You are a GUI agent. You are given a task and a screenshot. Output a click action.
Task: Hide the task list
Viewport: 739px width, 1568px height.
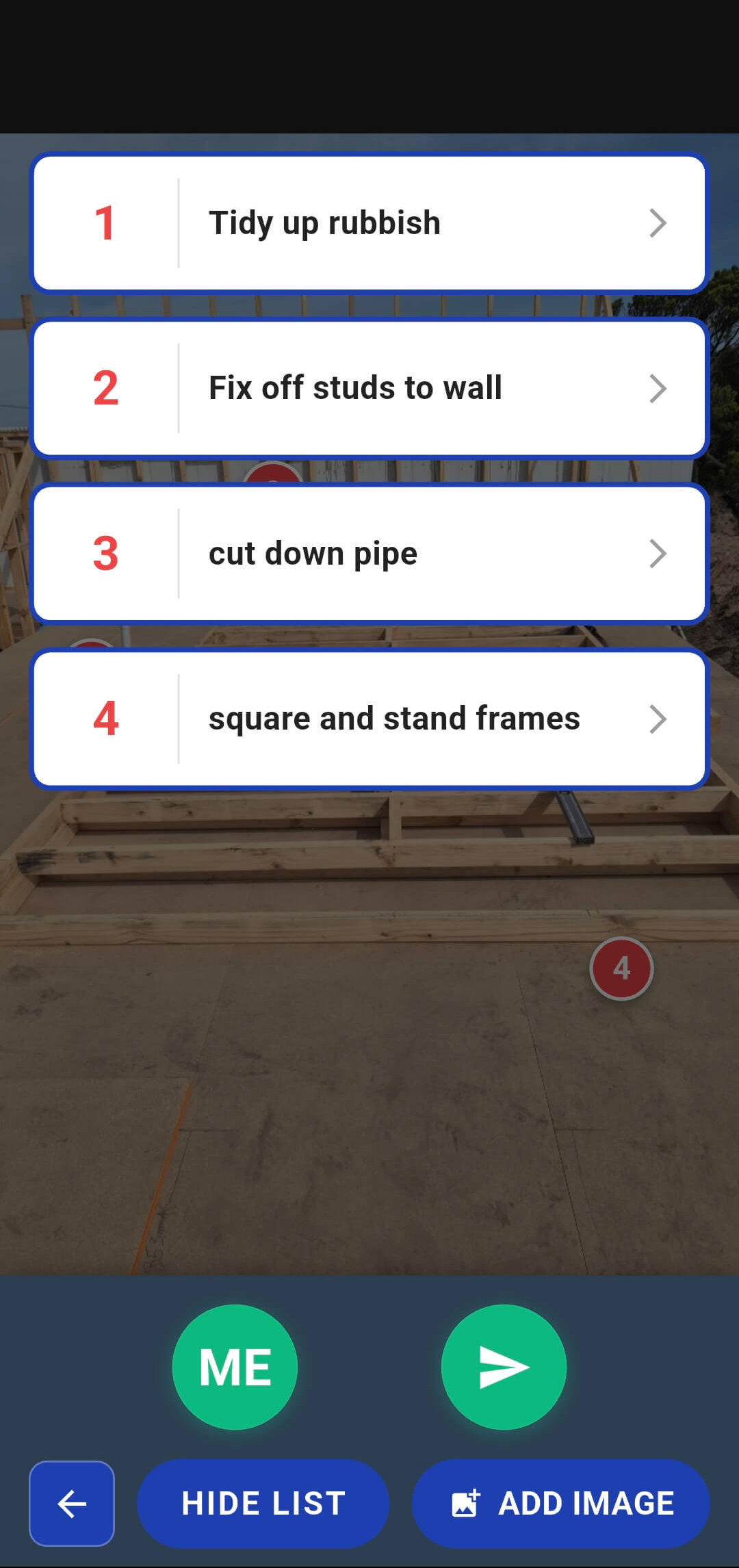[x=263, y=1504]
